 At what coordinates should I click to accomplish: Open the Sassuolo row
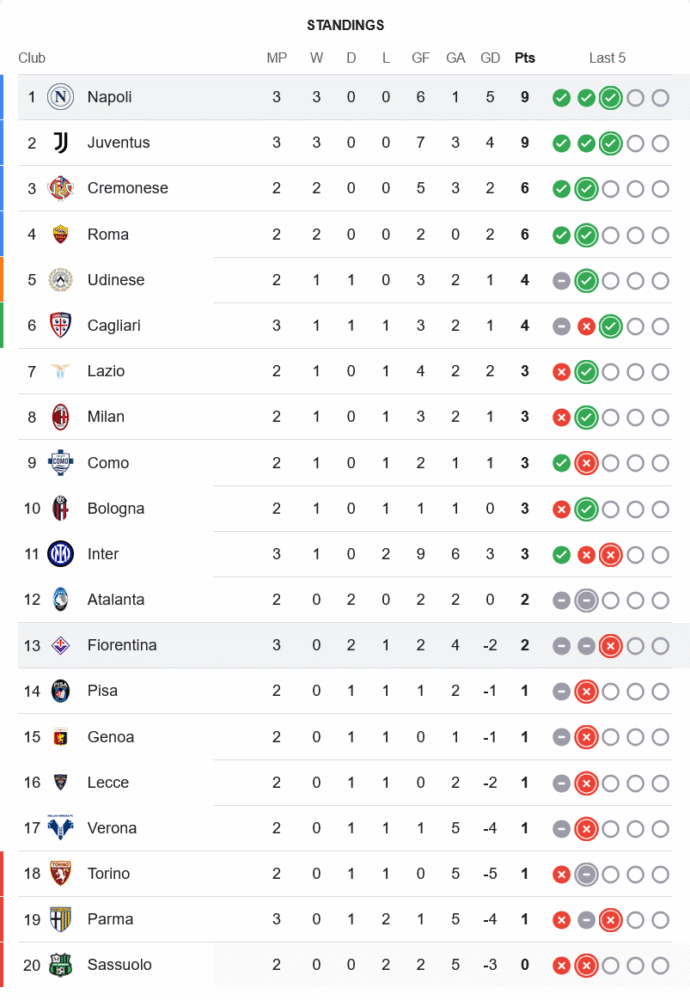[119, 965]
